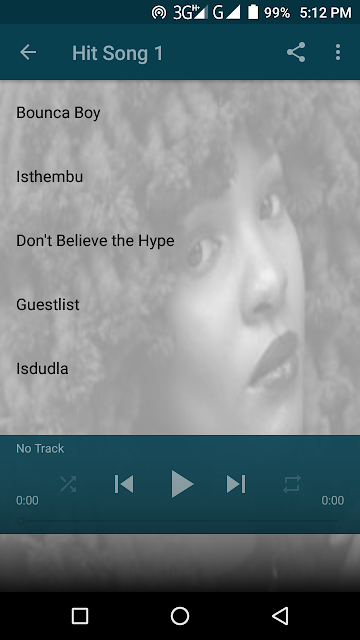
Task: Tap the playback seek bar
Action: (x=180, y=521)
